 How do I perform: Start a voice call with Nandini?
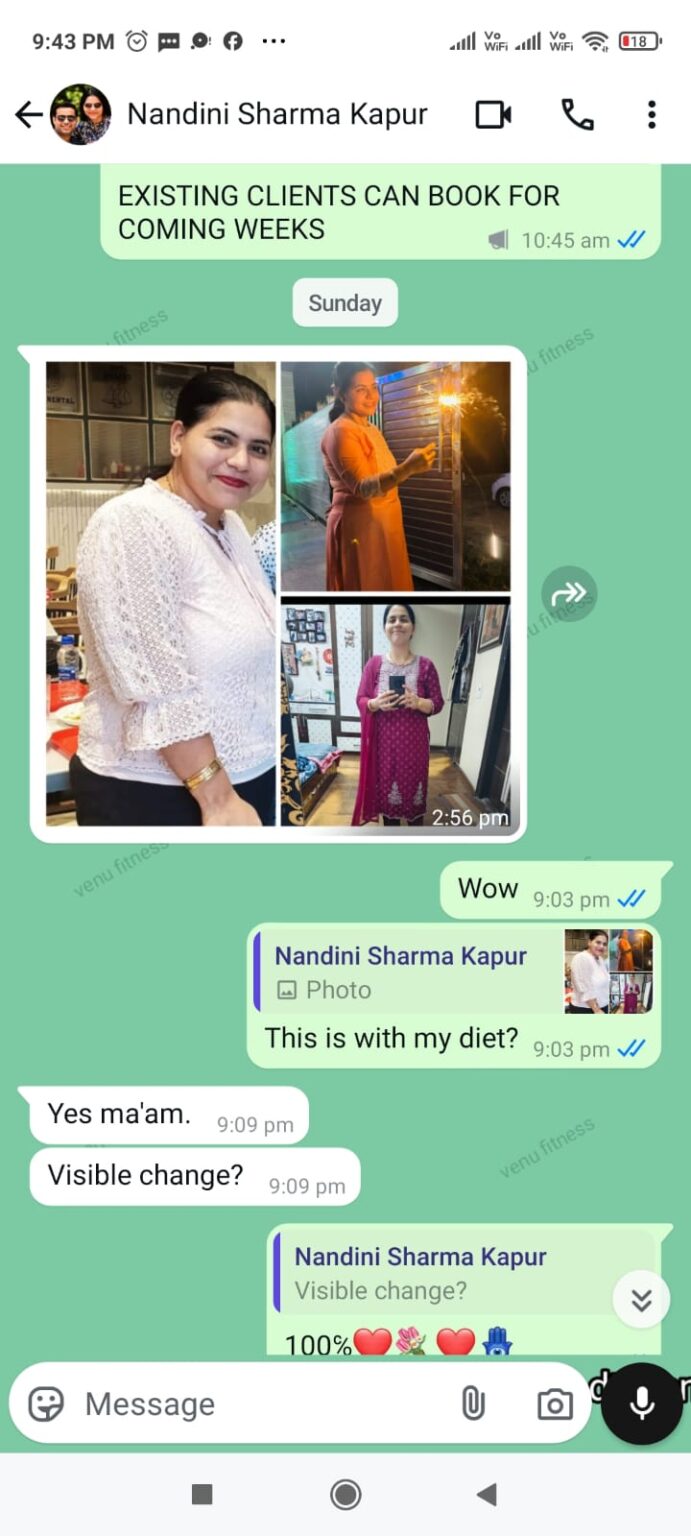coord(577,115)
